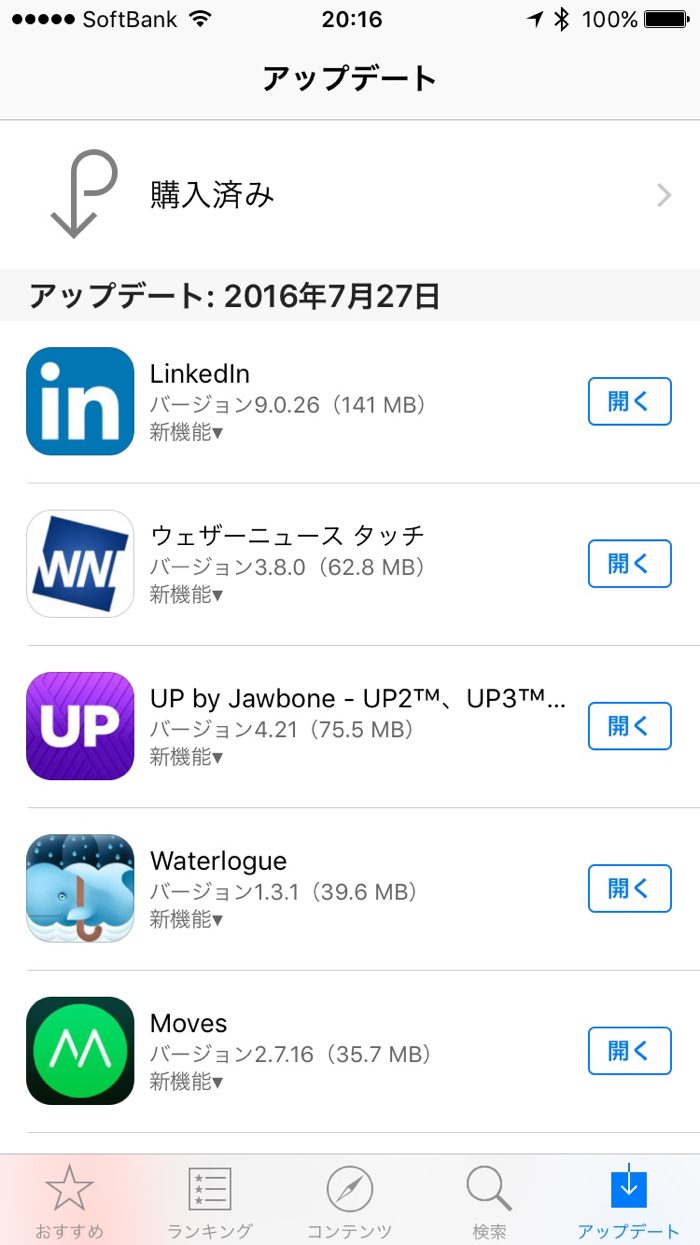Open the コンテンツ tab

(x=349, y=1200)
